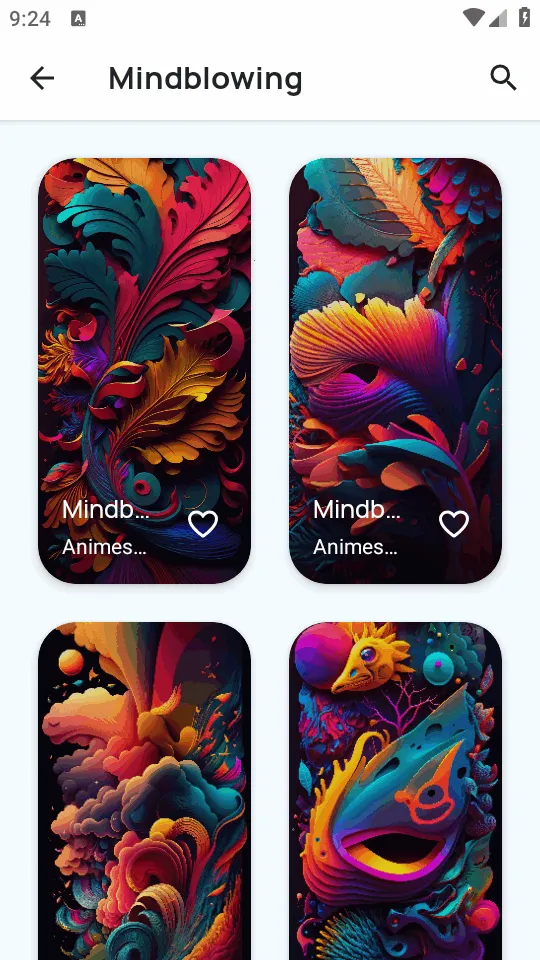Like the red feather wallpaper with the heart
The height and width of the screenshot is (960, 540).
click(203, 524)
